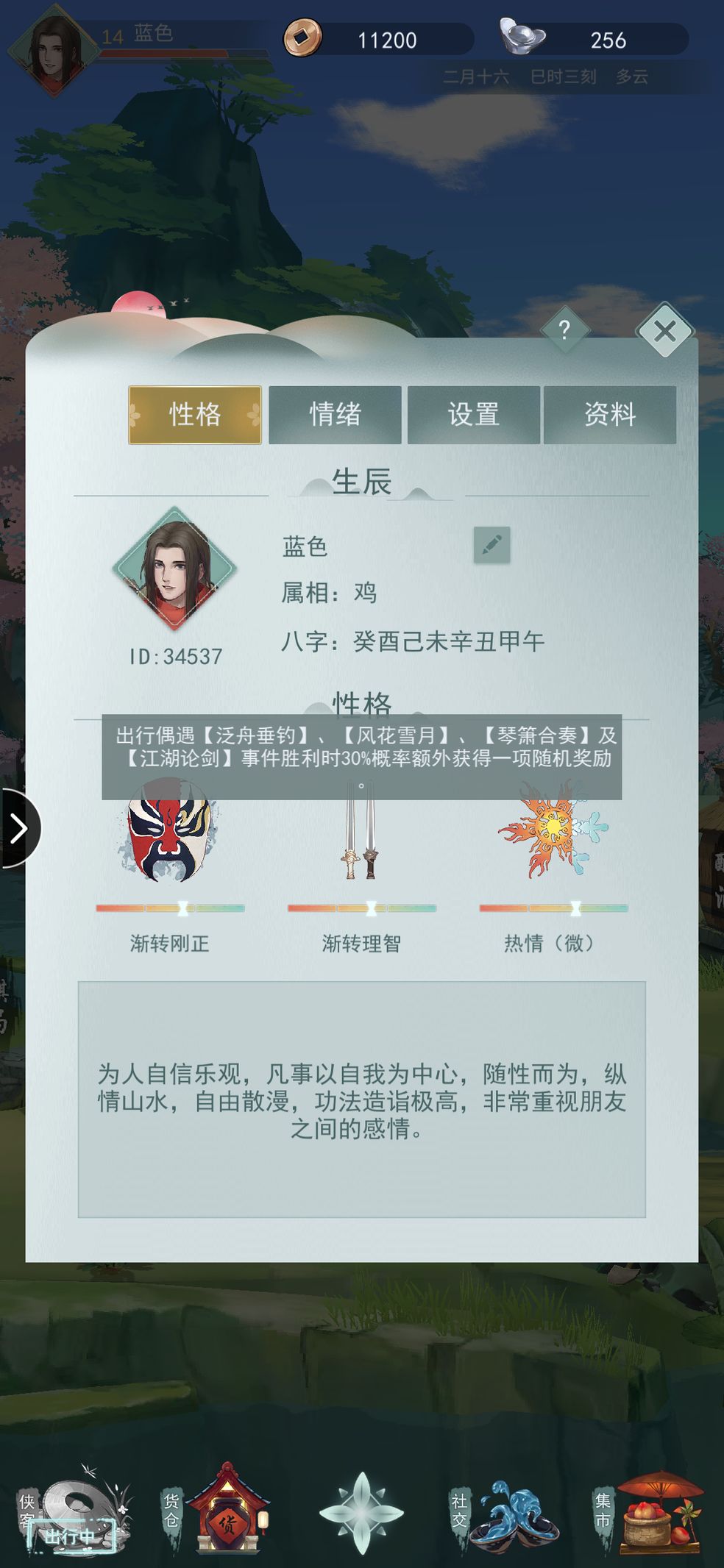Switch to the 资料 tab
The width and height of the screenshot is (724, 1568).
[609, 415]
